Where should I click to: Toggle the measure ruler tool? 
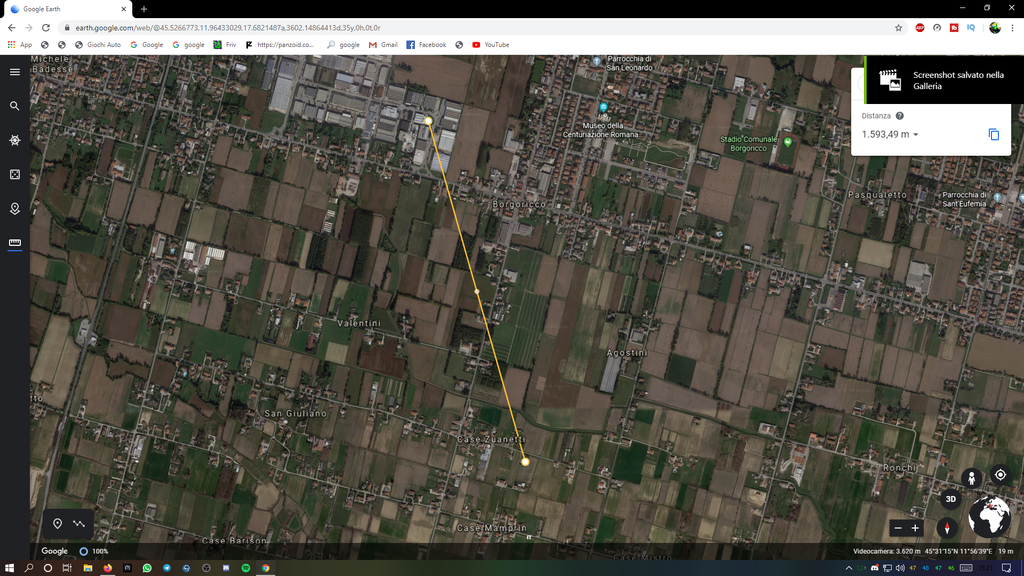coord(15,243)
